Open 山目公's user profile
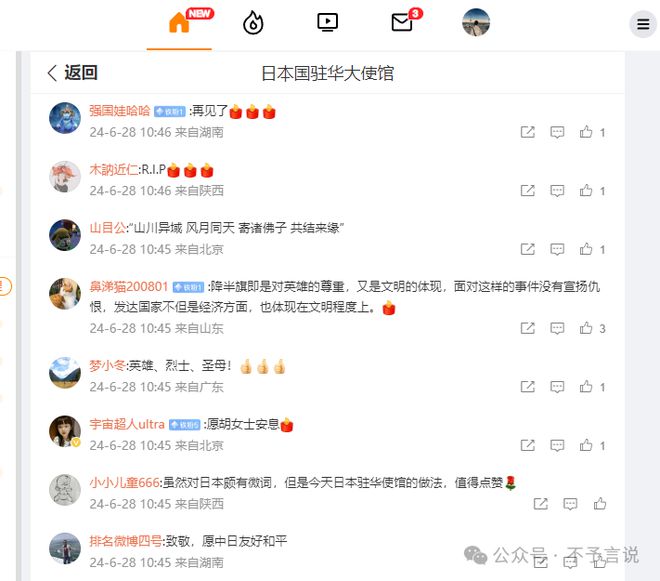Screen dimensions: 660x581 107,228
